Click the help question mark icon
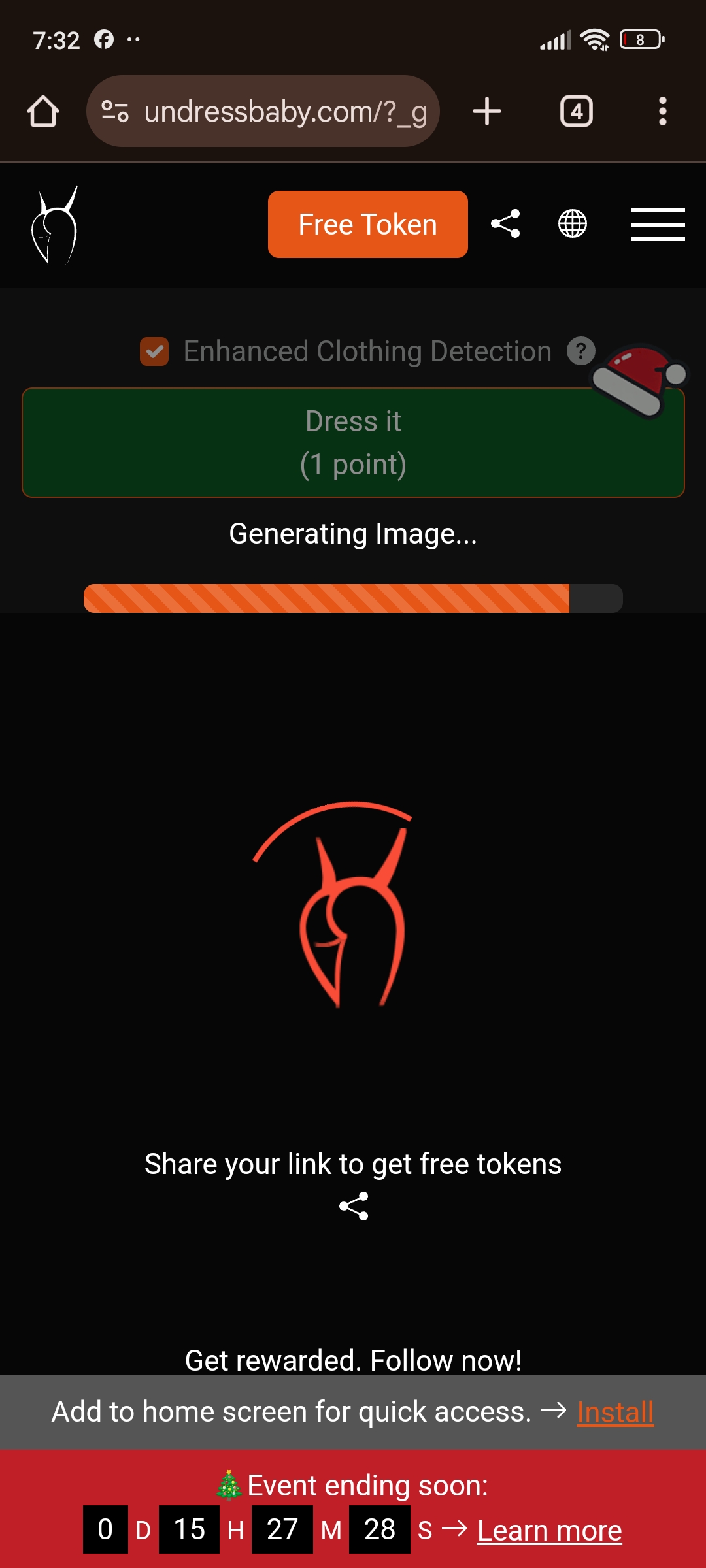Screen dimensions: 706x1568 pyautogui.click(x=581, y=351)
